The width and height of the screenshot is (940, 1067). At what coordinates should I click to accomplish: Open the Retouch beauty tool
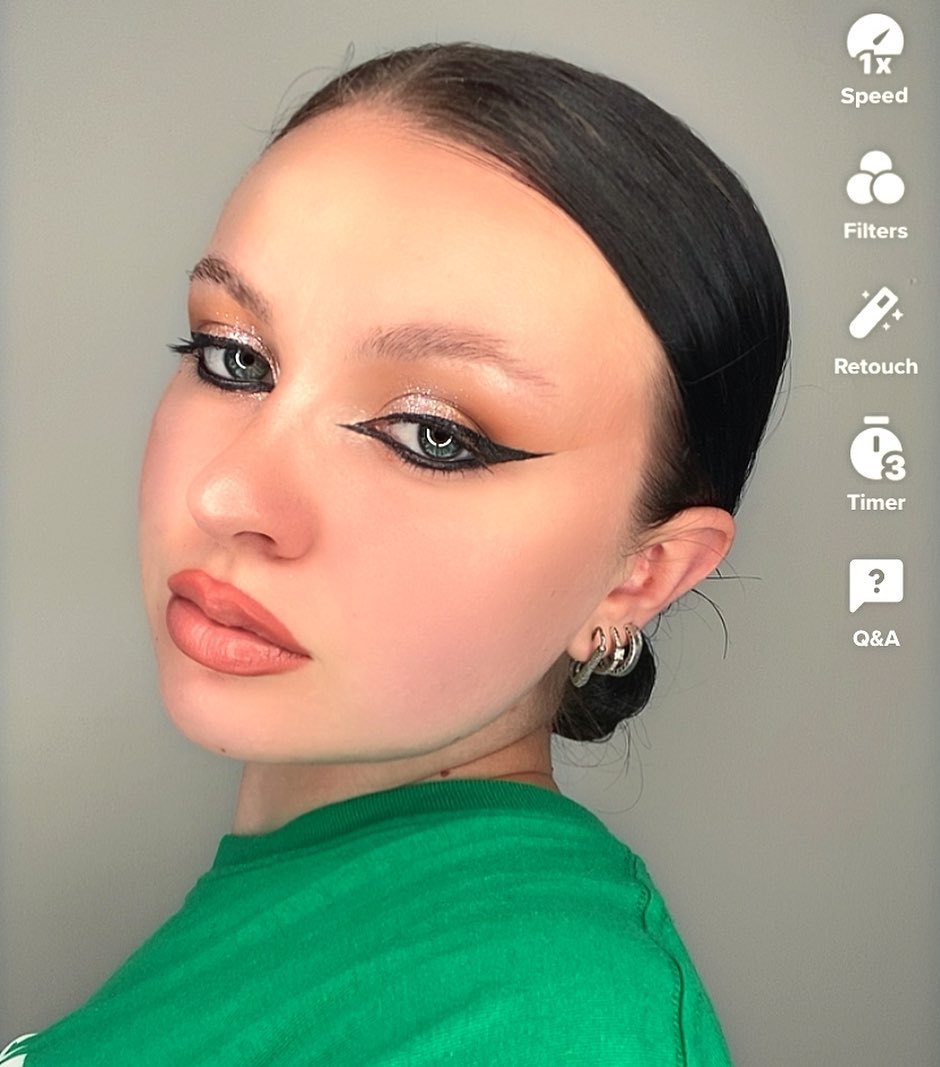pos(875,314)
